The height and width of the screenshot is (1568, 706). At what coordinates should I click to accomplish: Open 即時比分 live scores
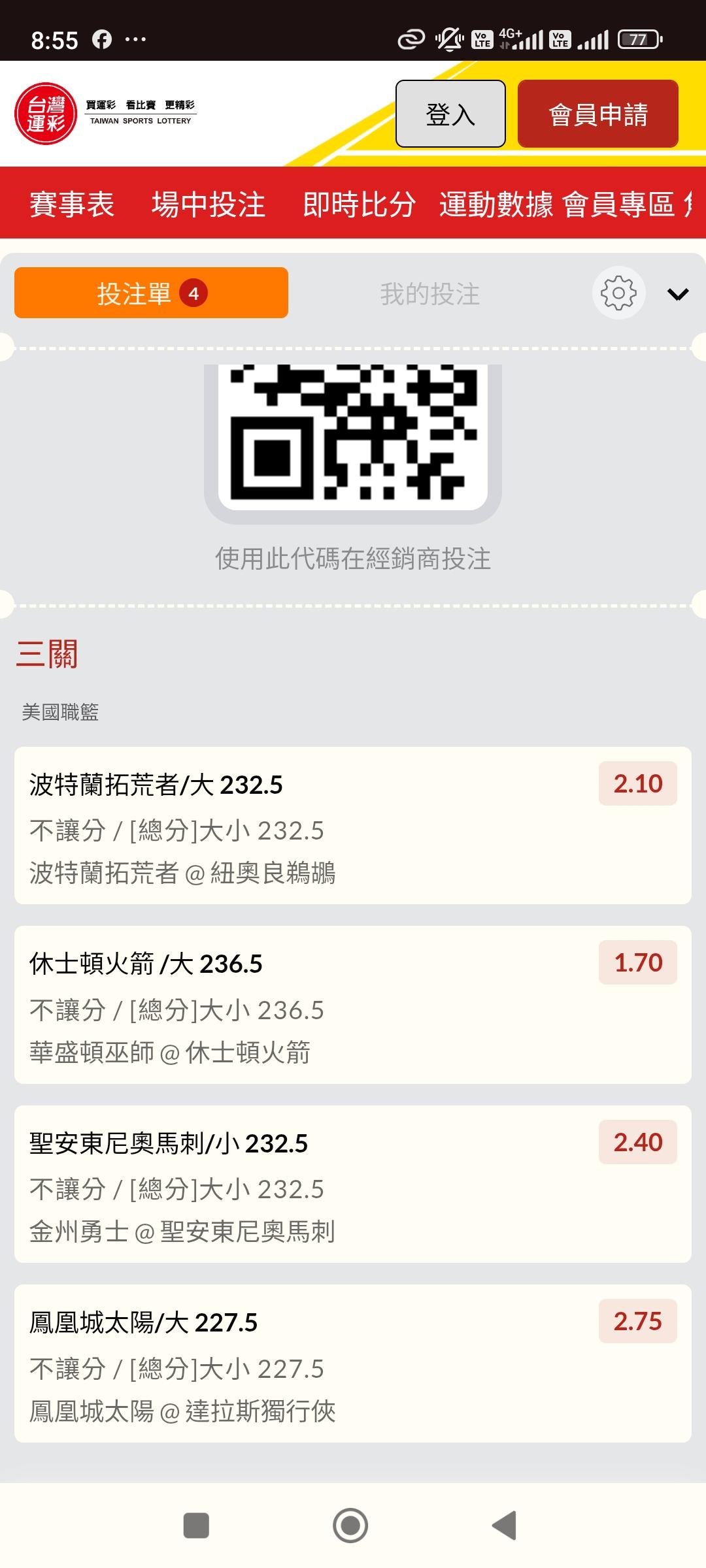[x=359, y=204]
